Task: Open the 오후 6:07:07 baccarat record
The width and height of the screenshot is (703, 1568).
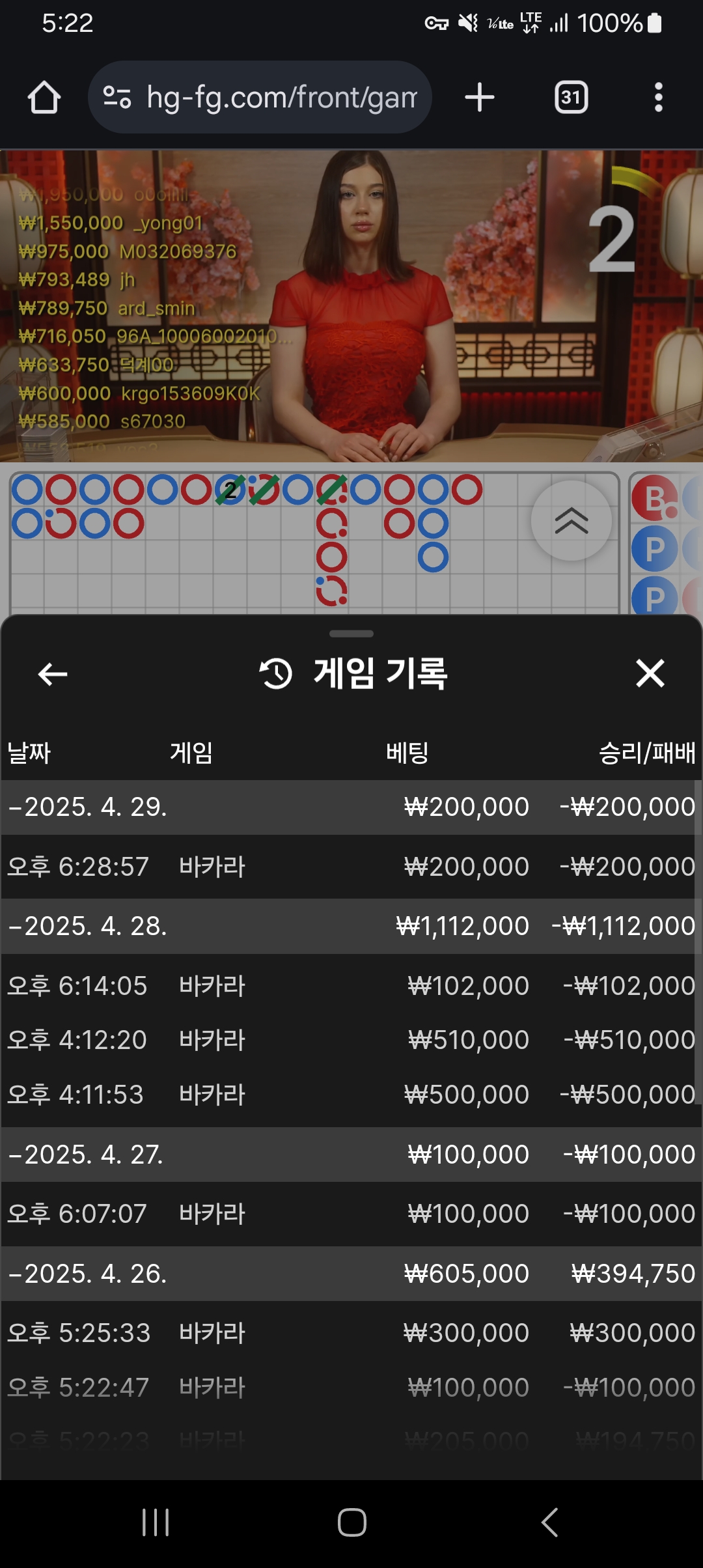Action: click(351, 1214)
